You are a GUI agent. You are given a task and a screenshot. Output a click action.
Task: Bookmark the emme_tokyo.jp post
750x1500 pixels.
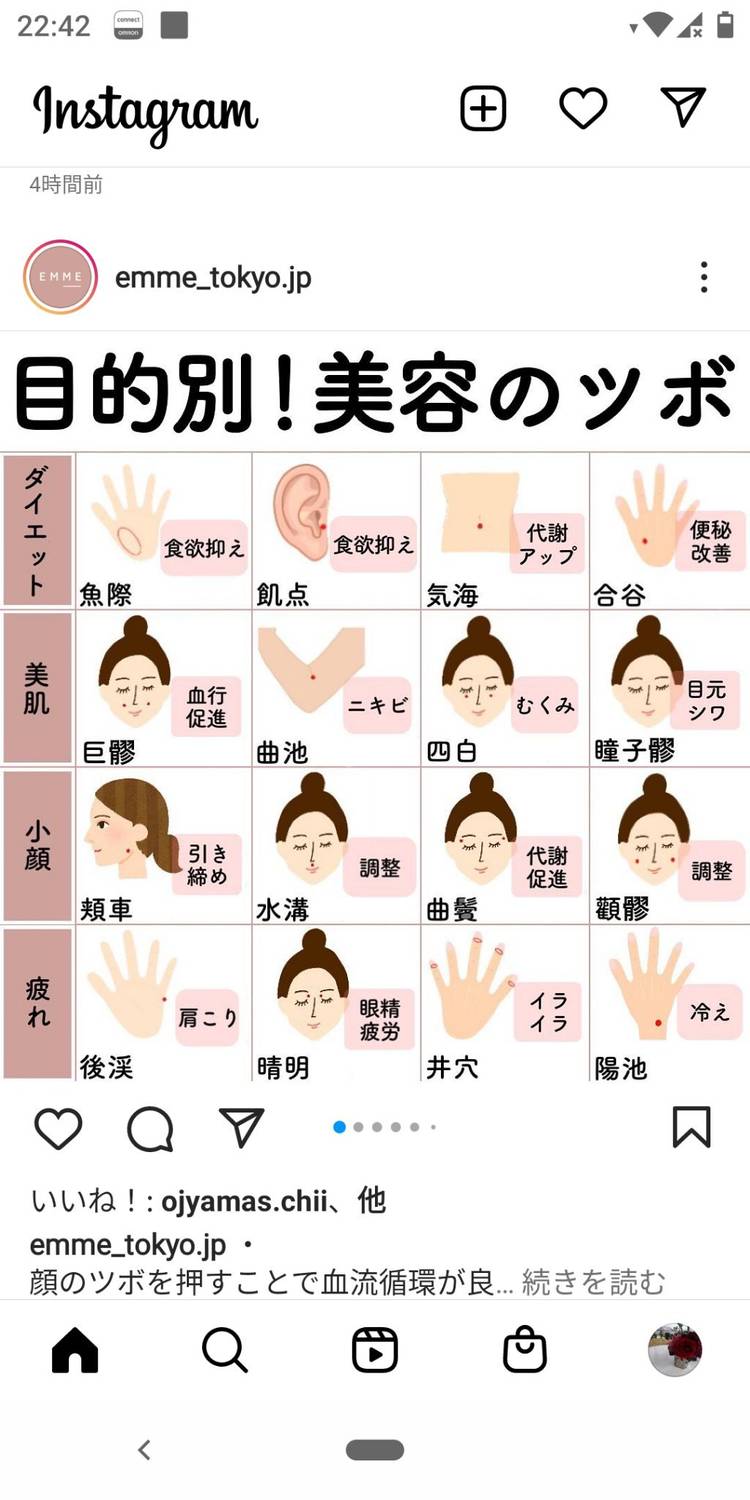point(691,1127)
